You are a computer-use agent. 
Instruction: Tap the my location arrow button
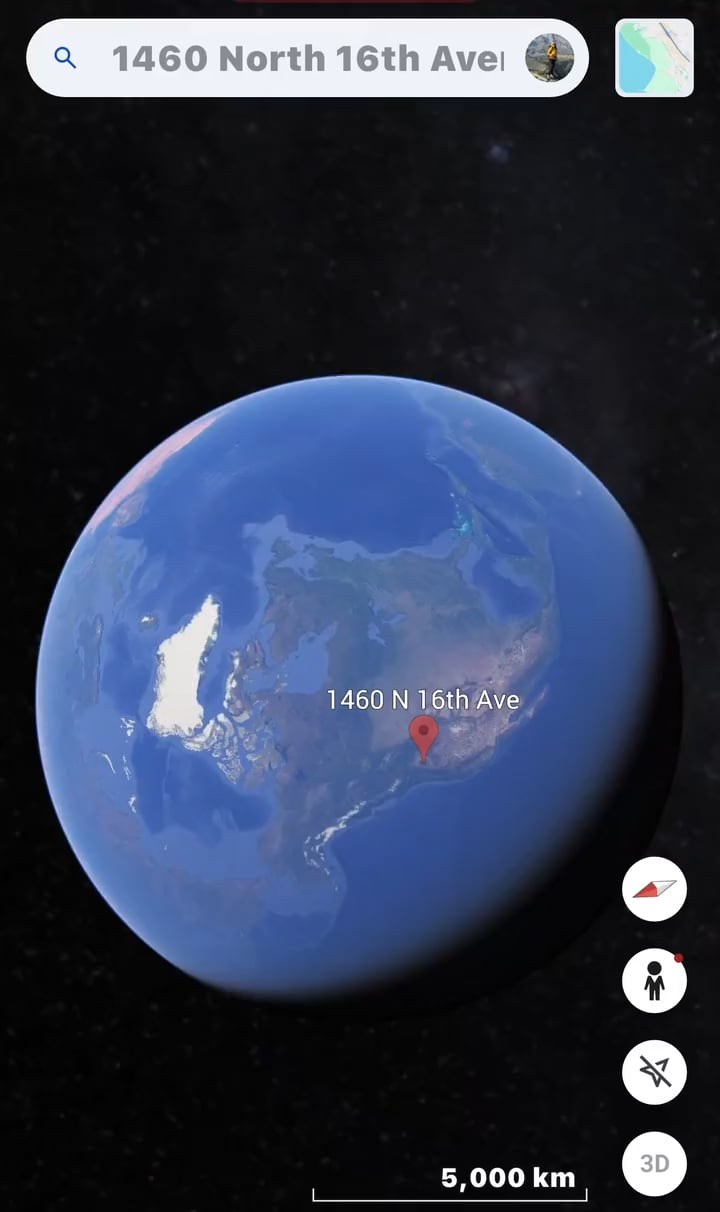(x=654, y=1072)
